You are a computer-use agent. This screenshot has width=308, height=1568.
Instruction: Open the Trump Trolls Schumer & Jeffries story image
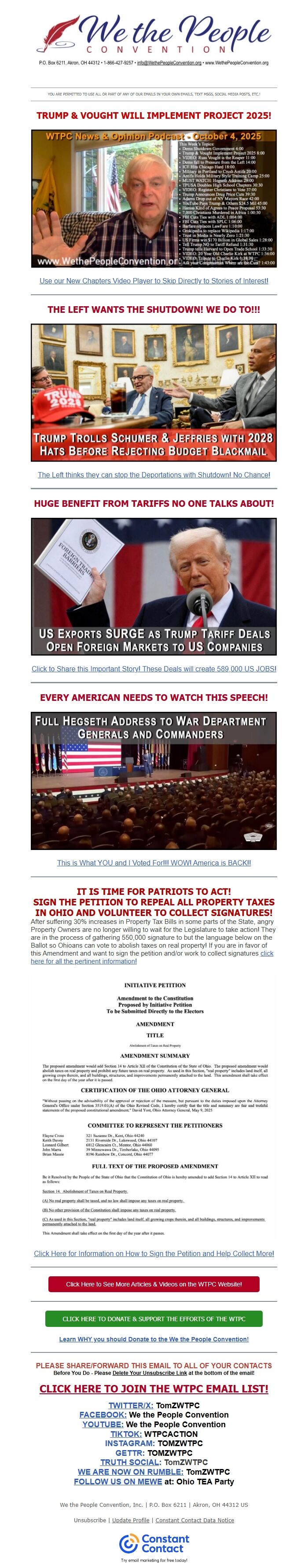click(154, 392)
